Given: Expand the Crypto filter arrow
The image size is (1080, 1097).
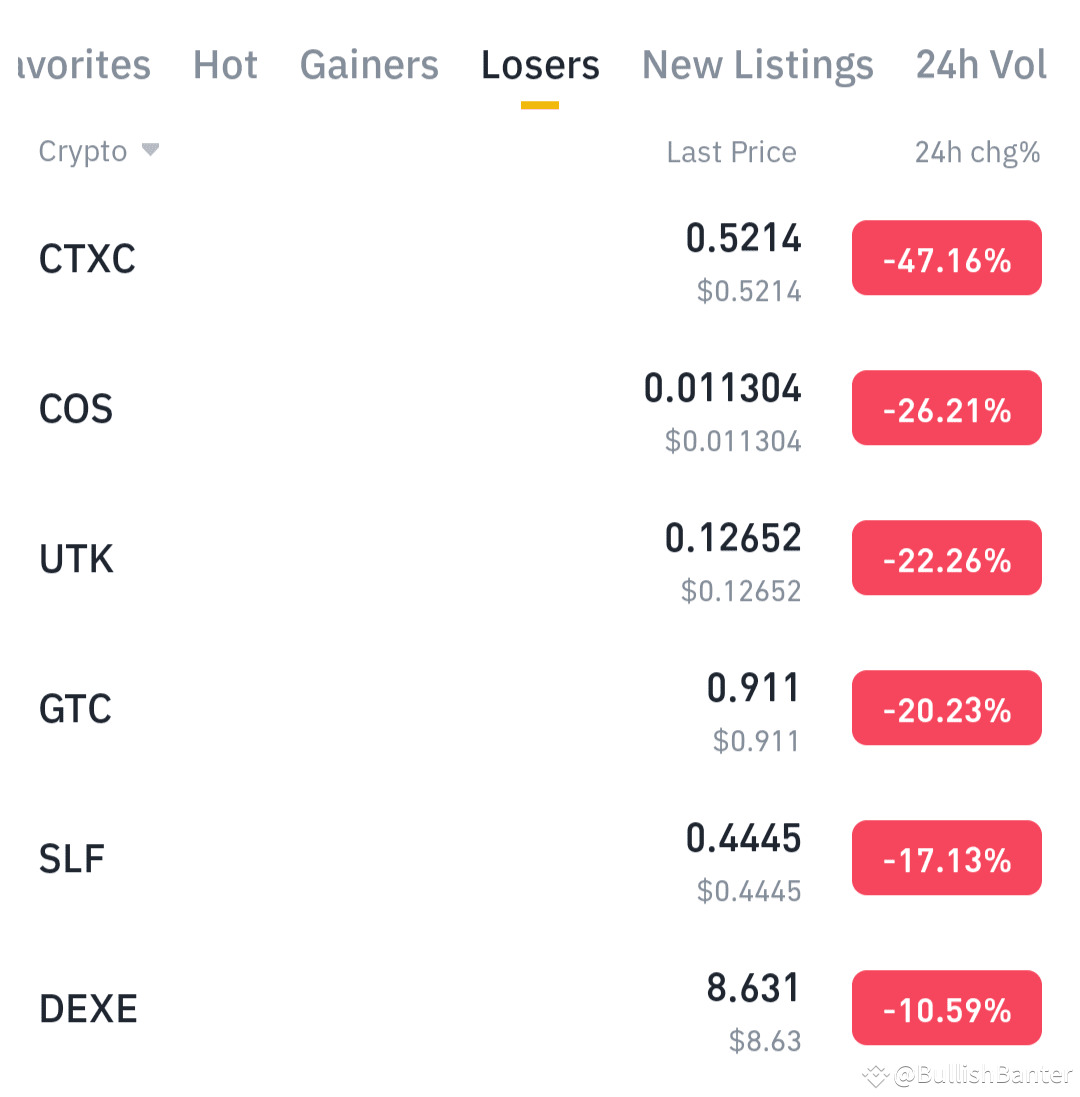Looking at the screenshot, I should click(x=151, y=150).
